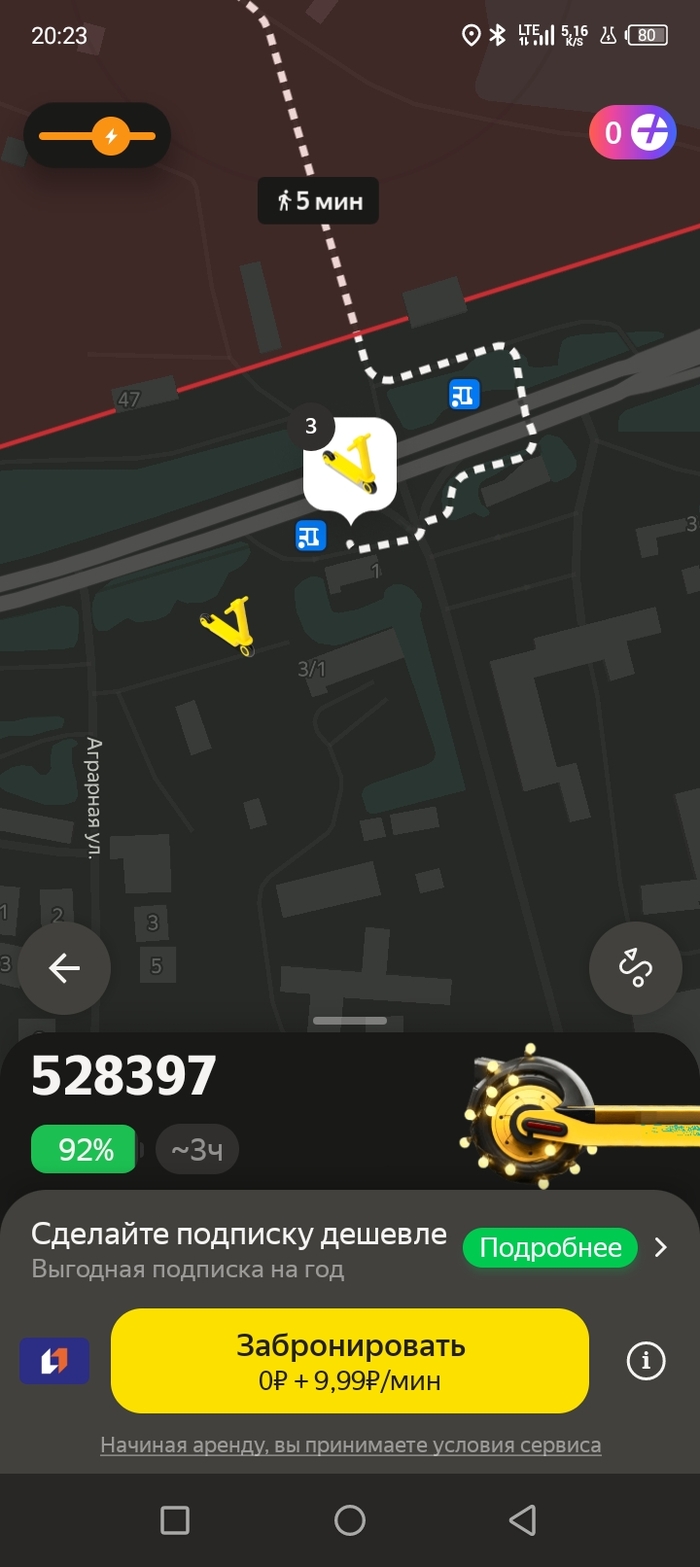Open the info icon beside Забронировать

645,1360
